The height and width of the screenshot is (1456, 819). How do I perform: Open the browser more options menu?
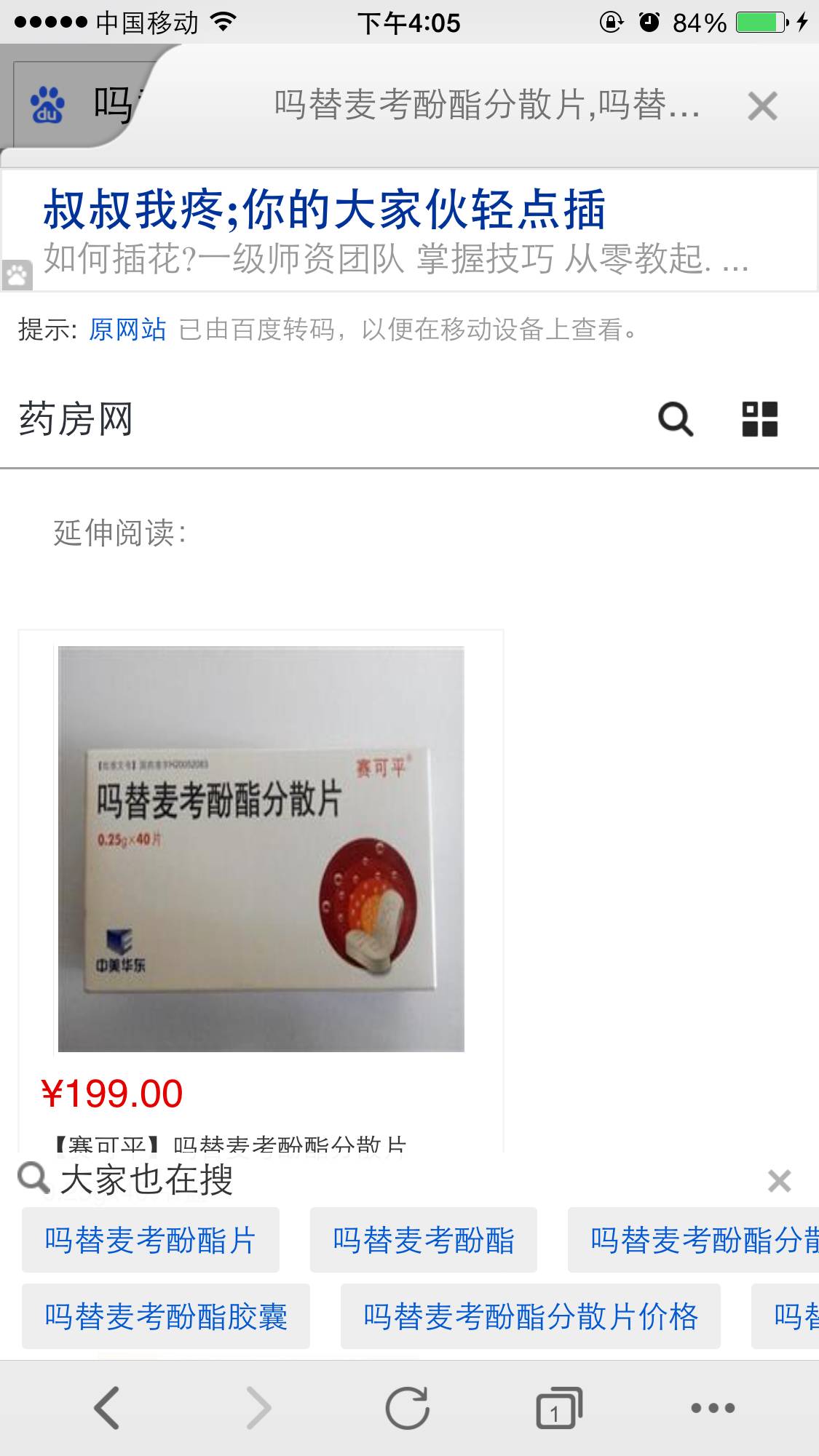click(713, 1408)
